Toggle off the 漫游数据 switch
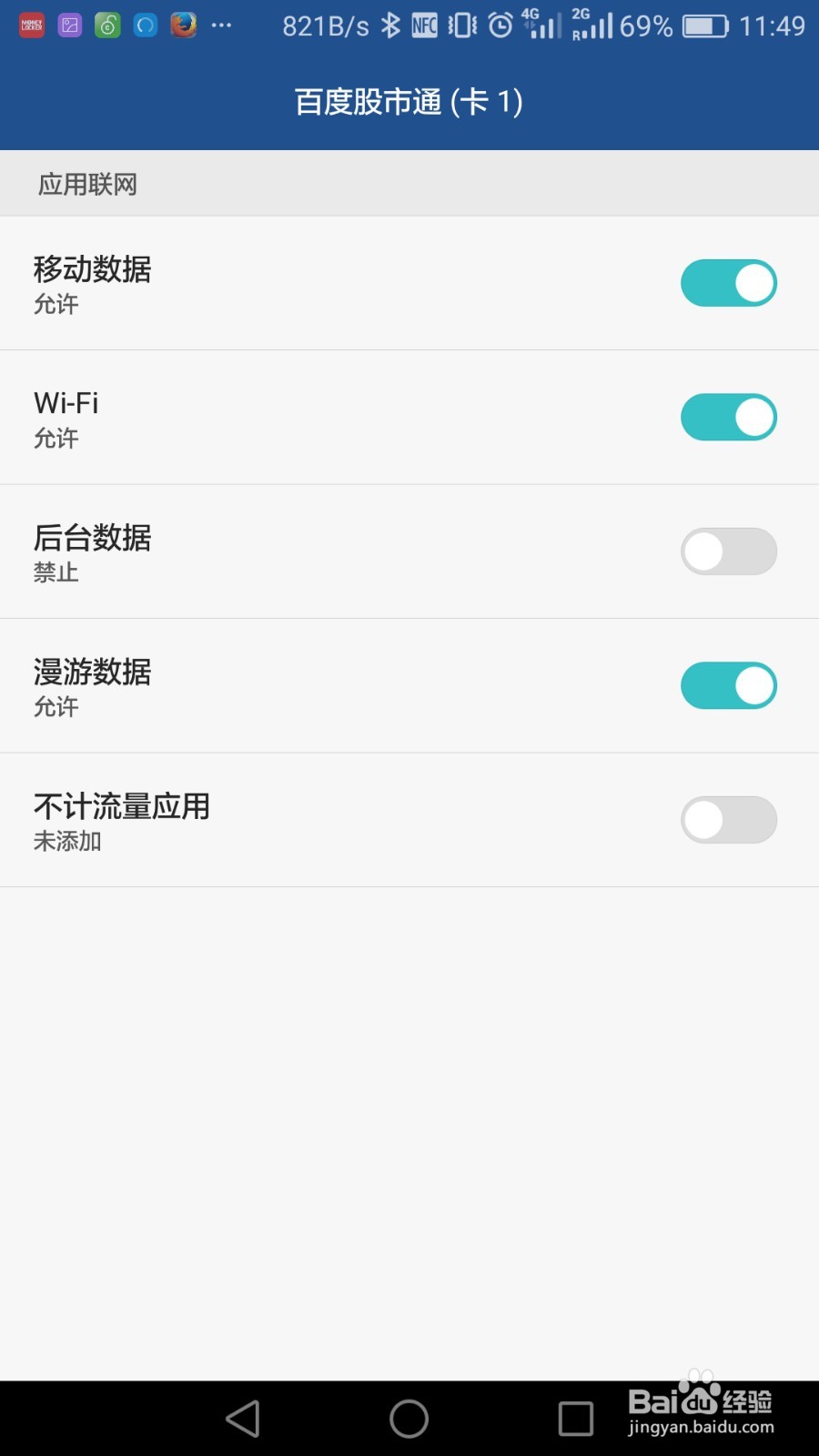The image size is (819, 1456). tap(729, 685)
